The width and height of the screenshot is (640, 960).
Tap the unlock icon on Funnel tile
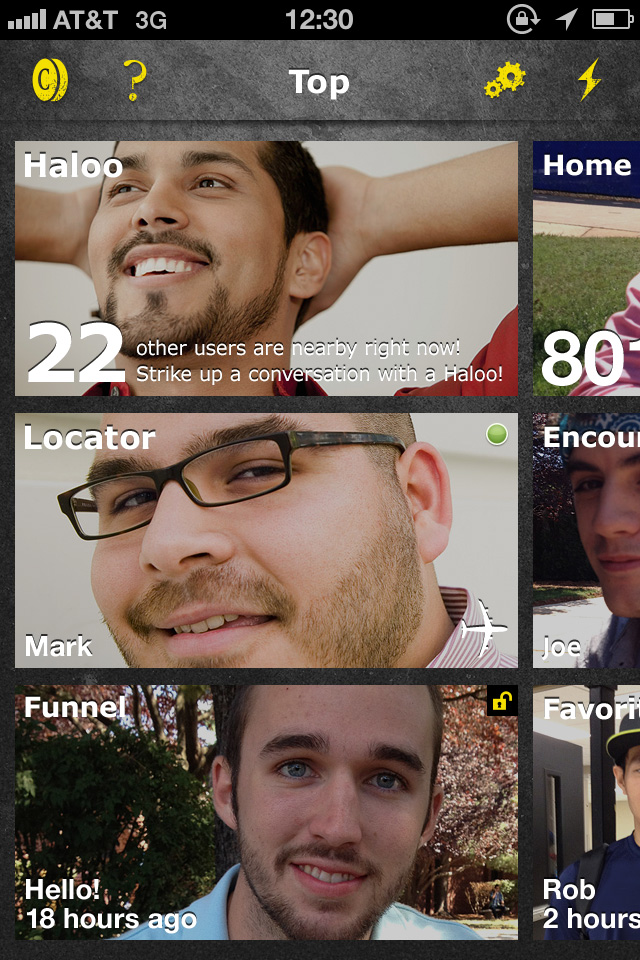click(x=501, y=702)
